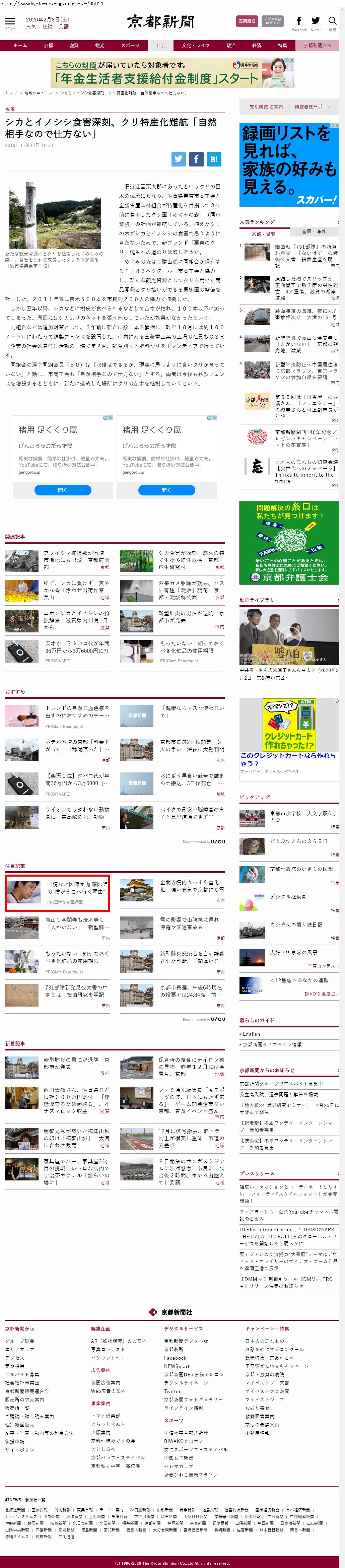Screen dimensions: 345x1568
Task: Open the search icon in the header
Action: tap(332, 22)
